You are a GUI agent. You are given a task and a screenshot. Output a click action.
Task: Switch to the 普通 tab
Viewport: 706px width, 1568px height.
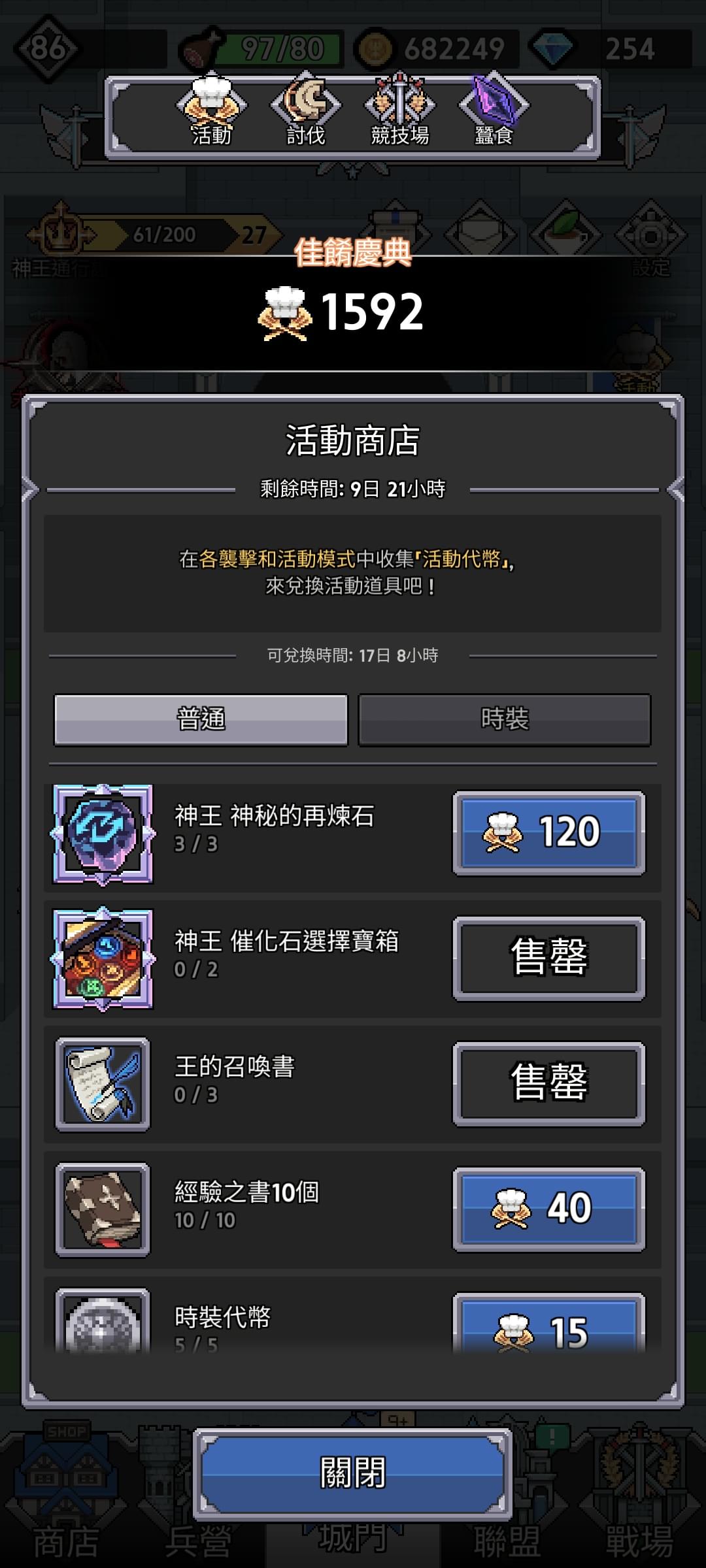click(201, 719)
